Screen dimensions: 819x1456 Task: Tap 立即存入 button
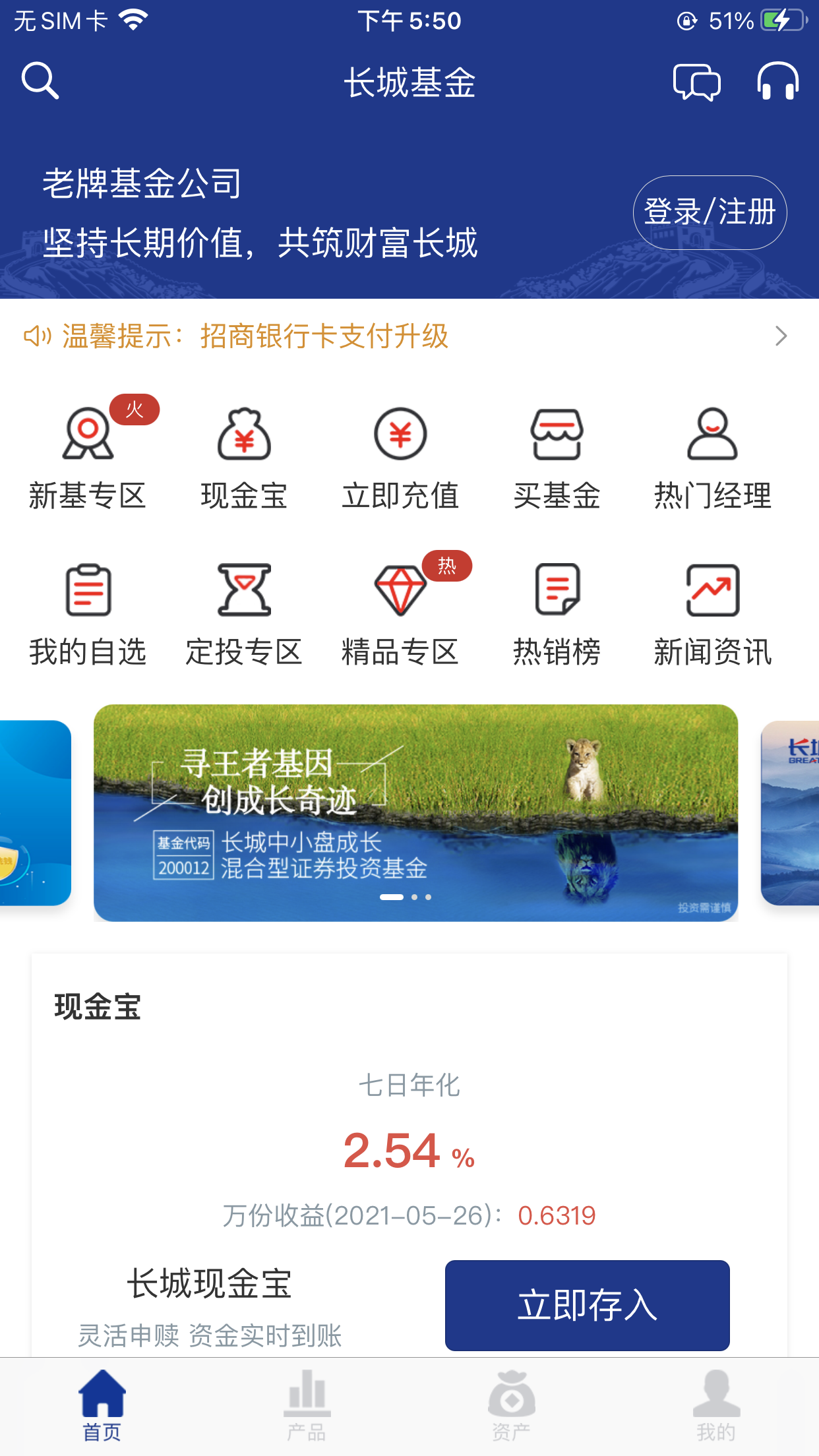[588, 1306]
